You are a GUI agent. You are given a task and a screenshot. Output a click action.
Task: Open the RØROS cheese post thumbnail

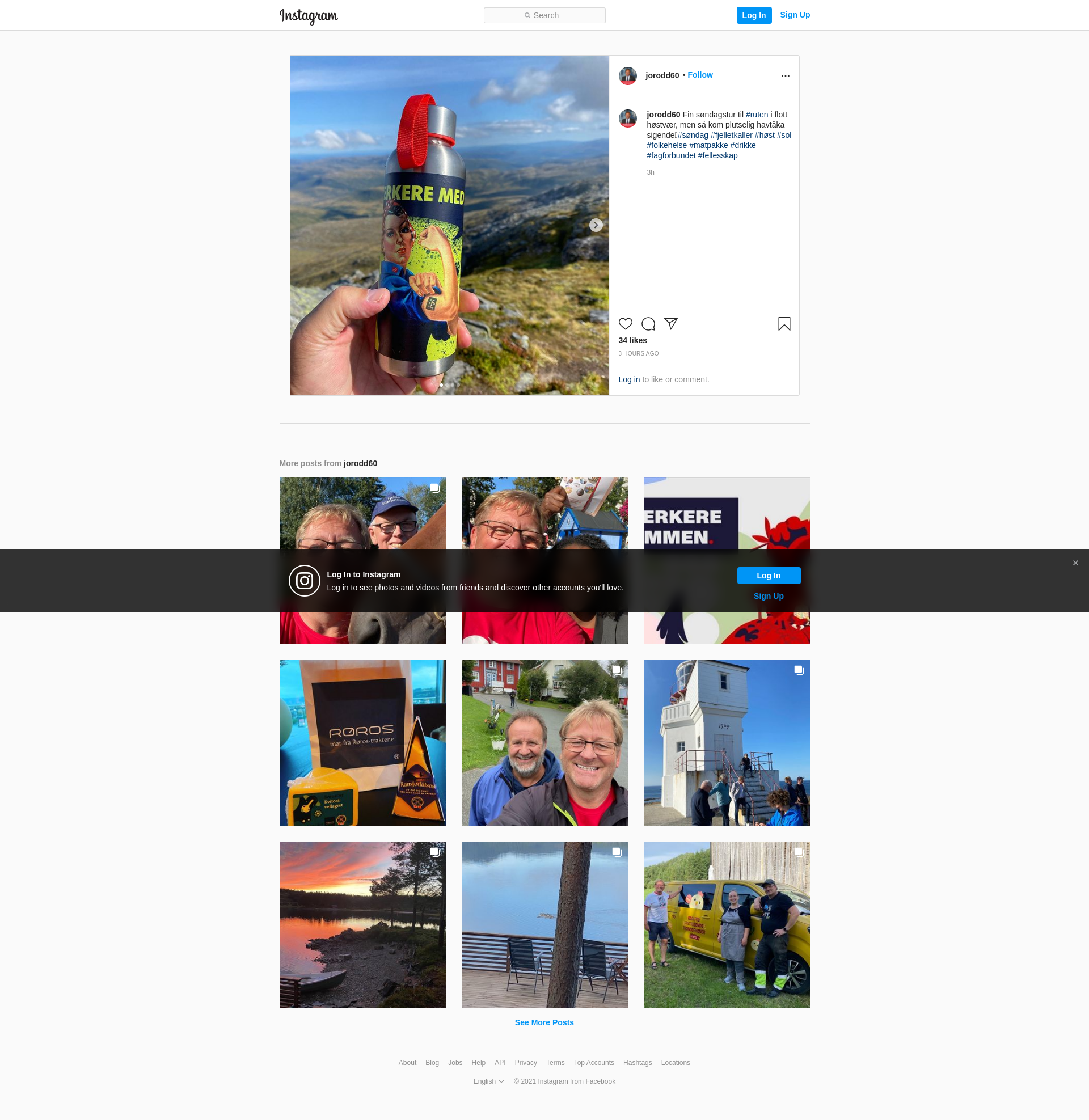362,742
